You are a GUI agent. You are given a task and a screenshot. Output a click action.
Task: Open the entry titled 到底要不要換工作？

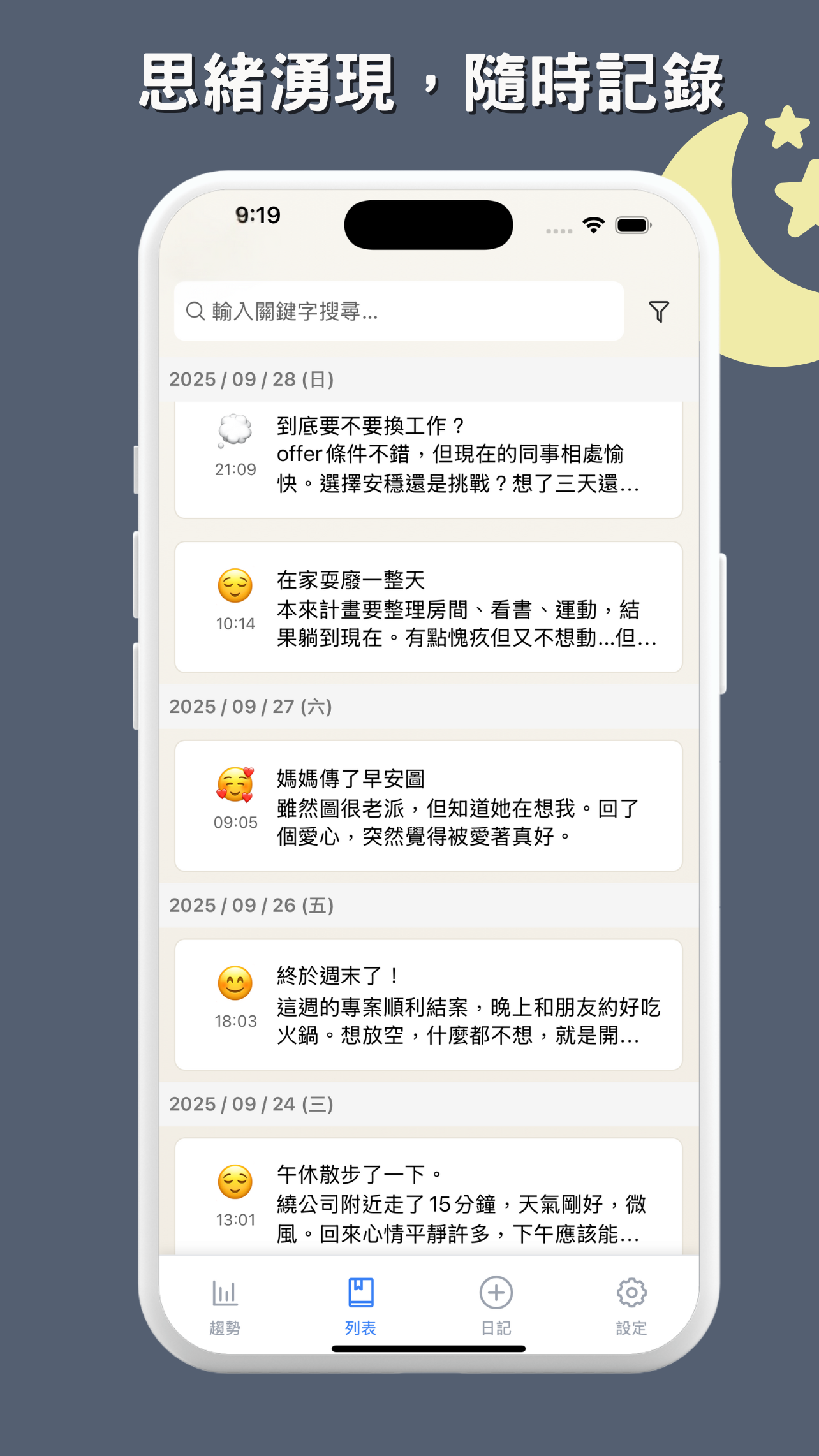coord(428,458)
